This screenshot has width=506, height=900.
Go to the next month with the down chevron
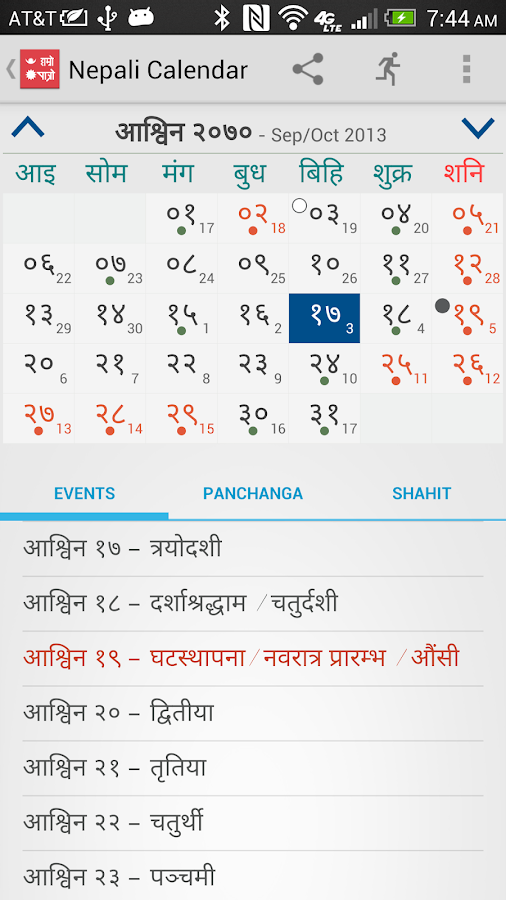478,128
